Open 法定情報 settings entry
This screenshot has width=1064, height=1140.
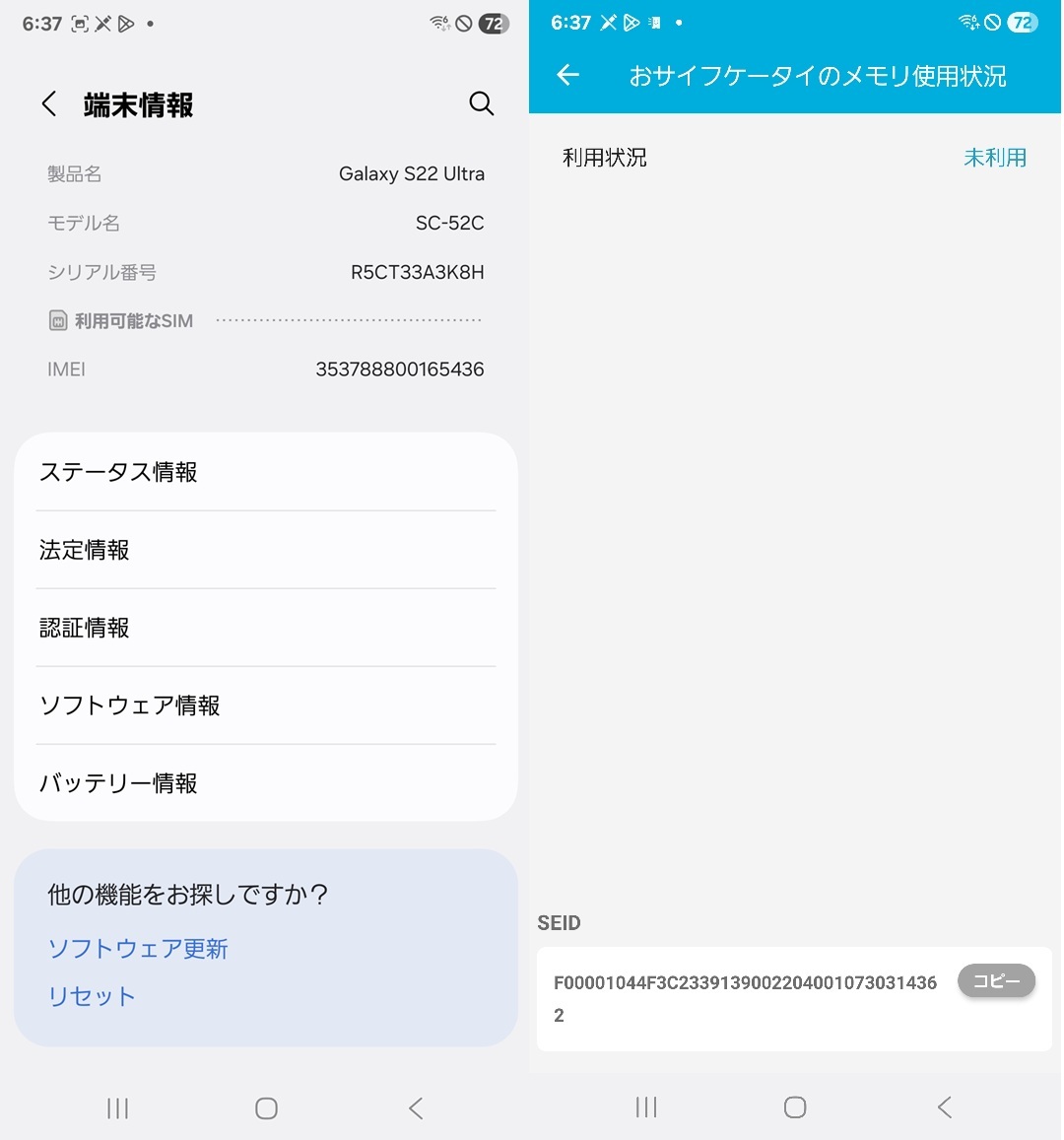tap(266, 550)
